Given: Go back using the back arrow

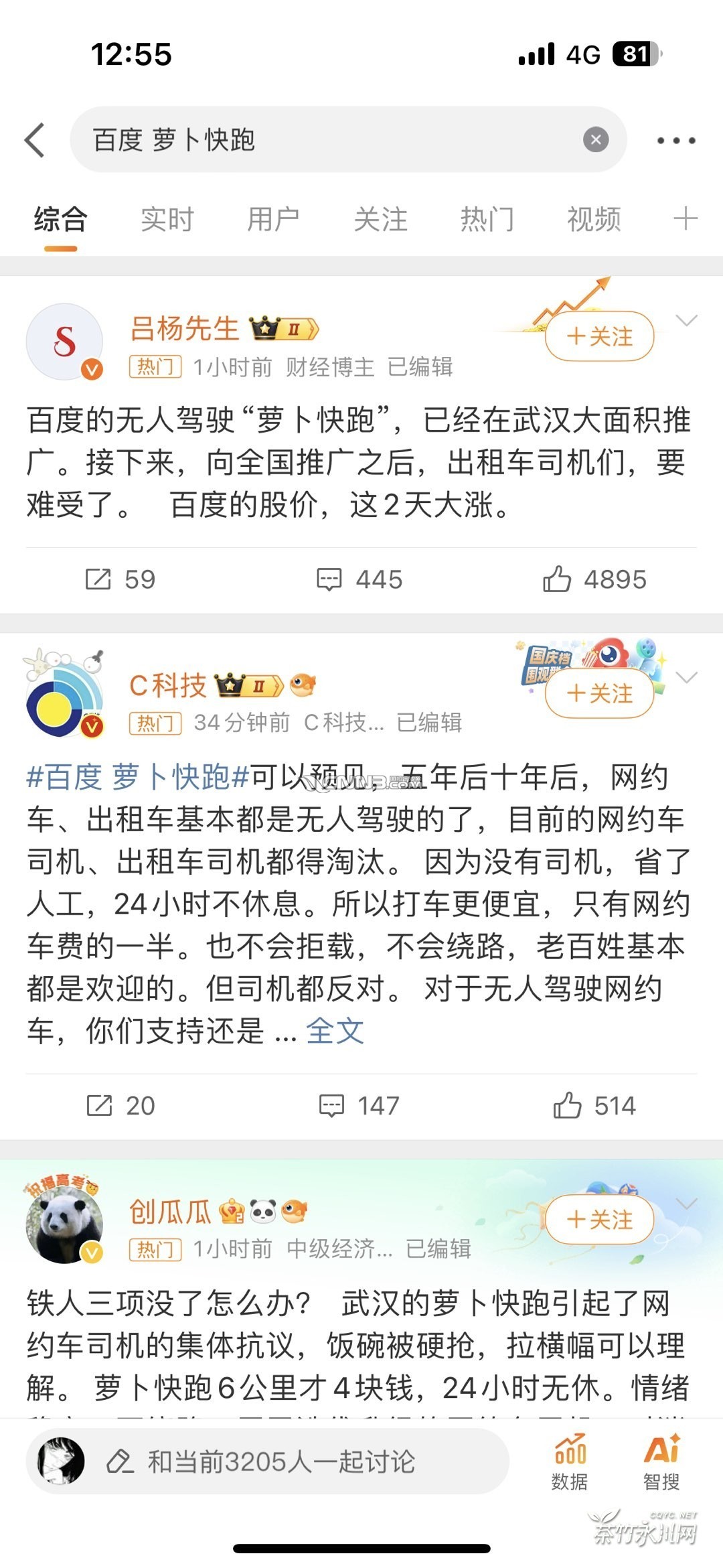Looking at the screenshot, I should [x=35, y=141].
